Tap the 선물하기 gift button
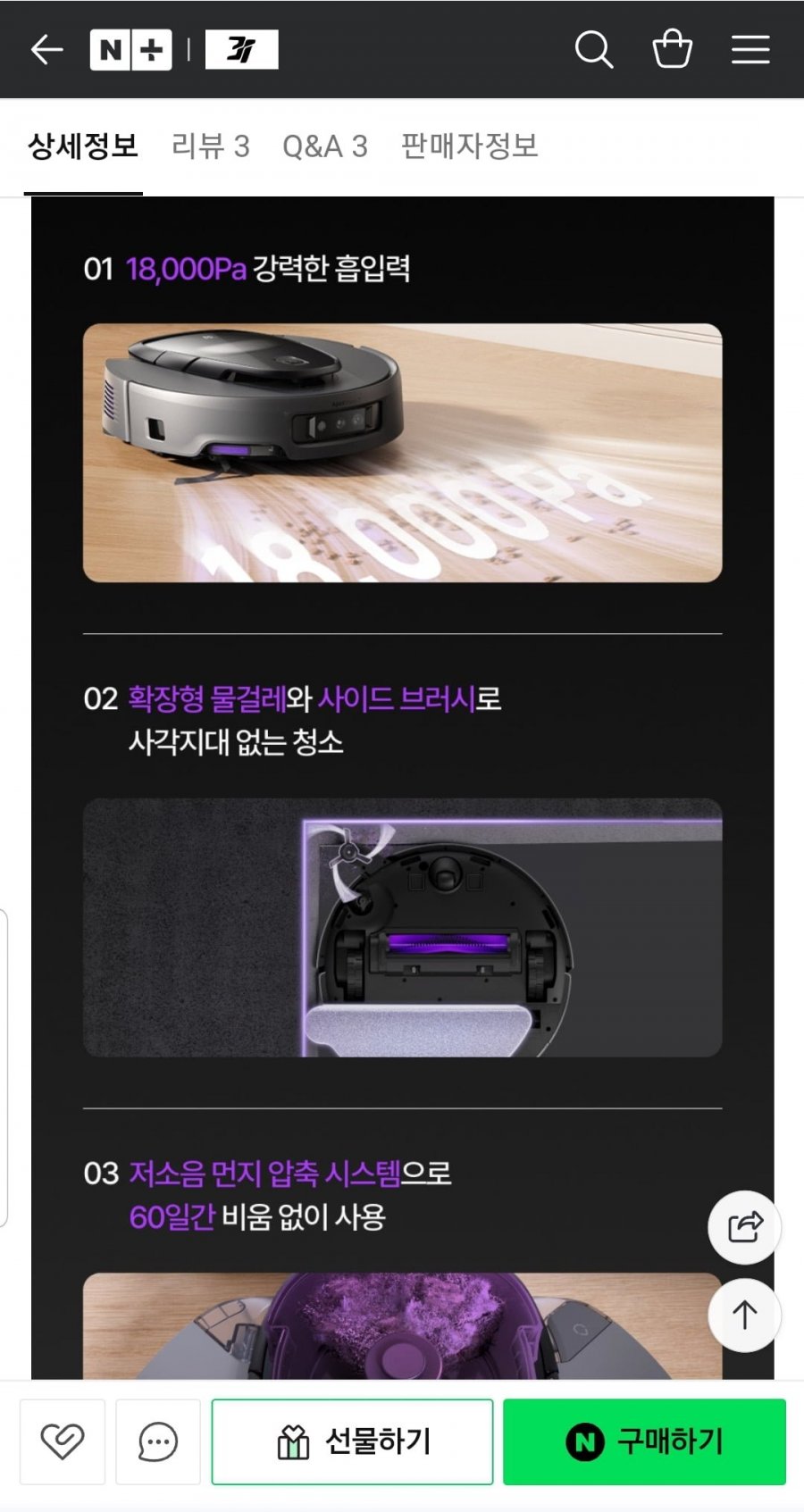 click(352, 1441)
